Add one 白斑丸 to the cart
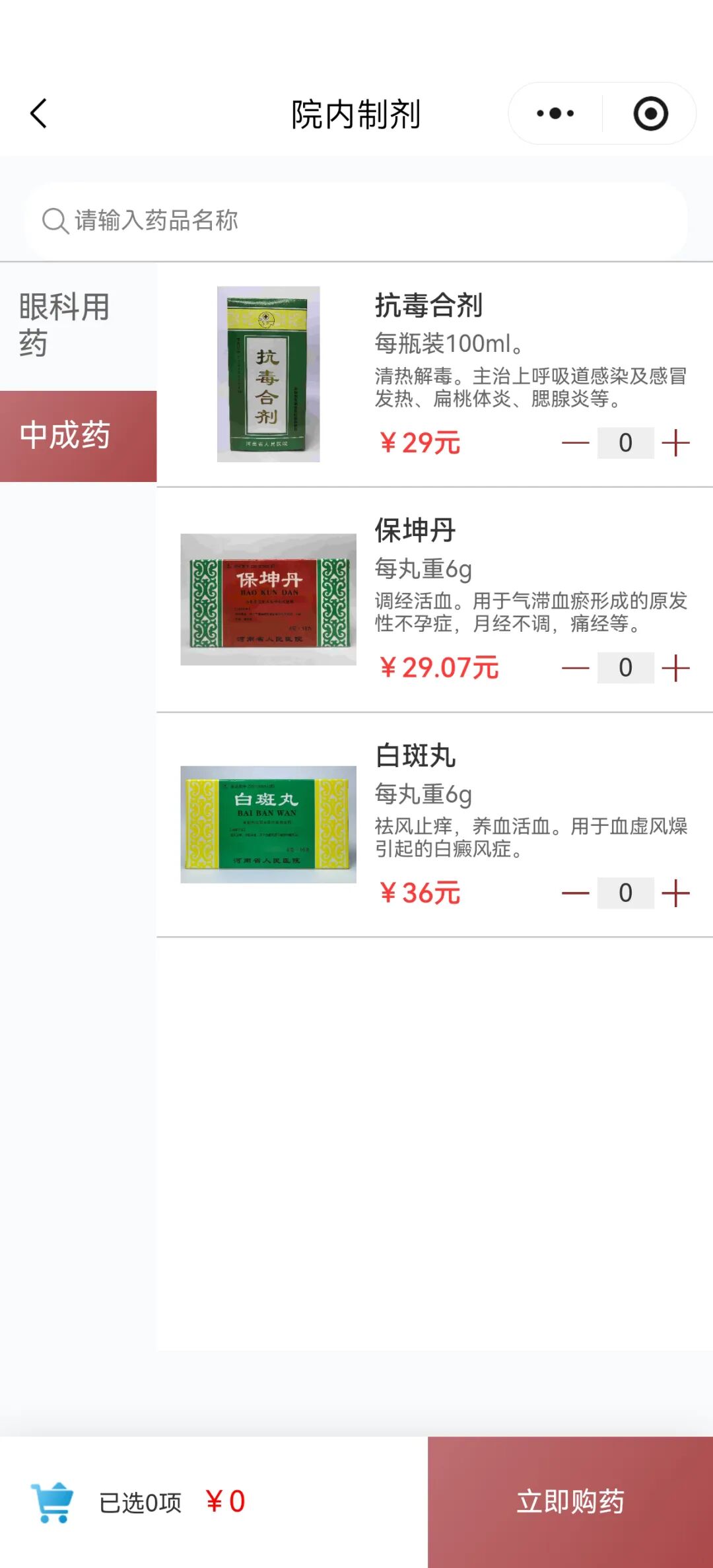Screen dimensions: 713x1568 tap(675, 893)
